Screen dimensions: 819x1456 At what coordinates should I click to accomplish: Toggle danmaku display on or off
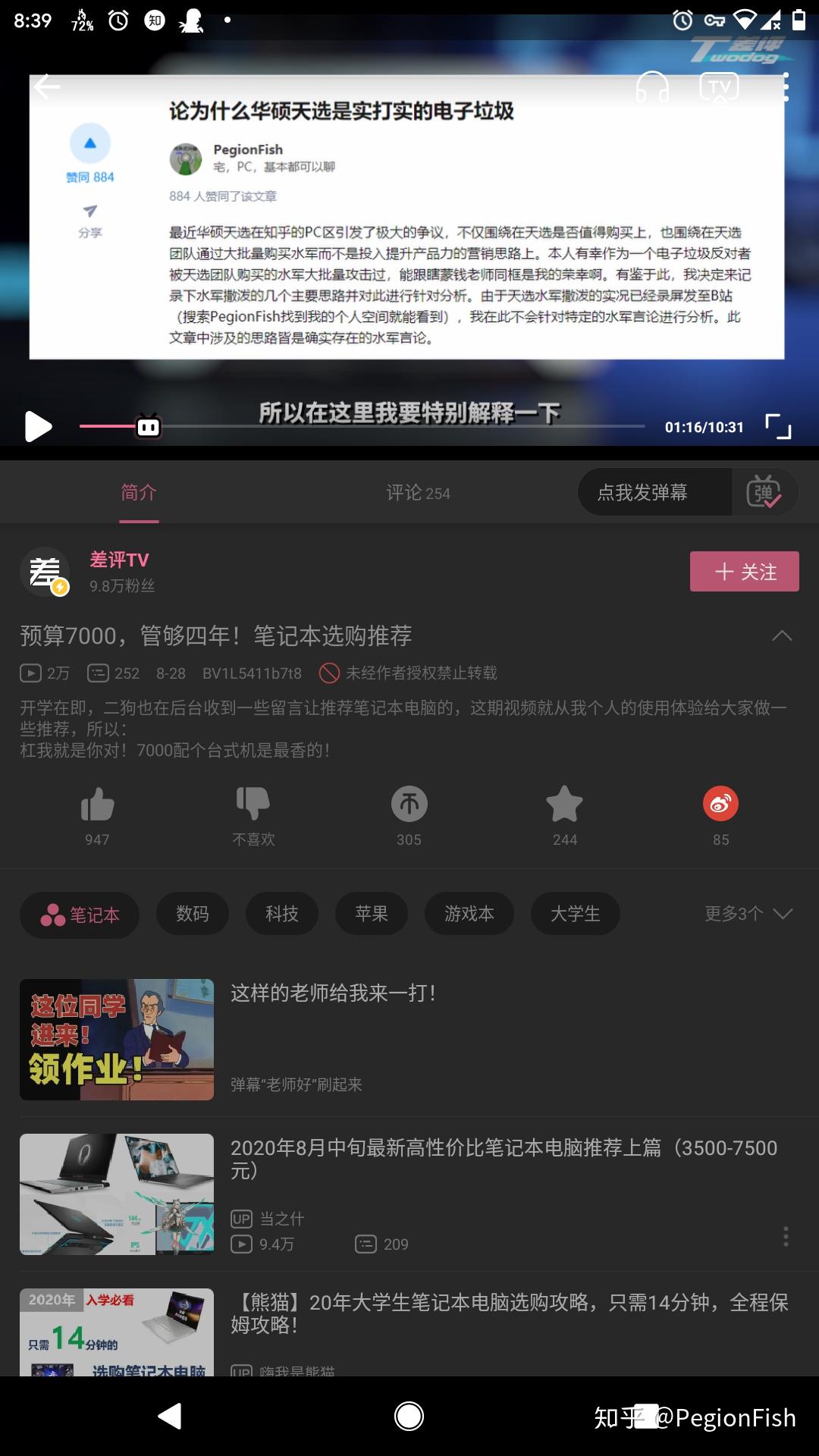(x=764, y=493)
